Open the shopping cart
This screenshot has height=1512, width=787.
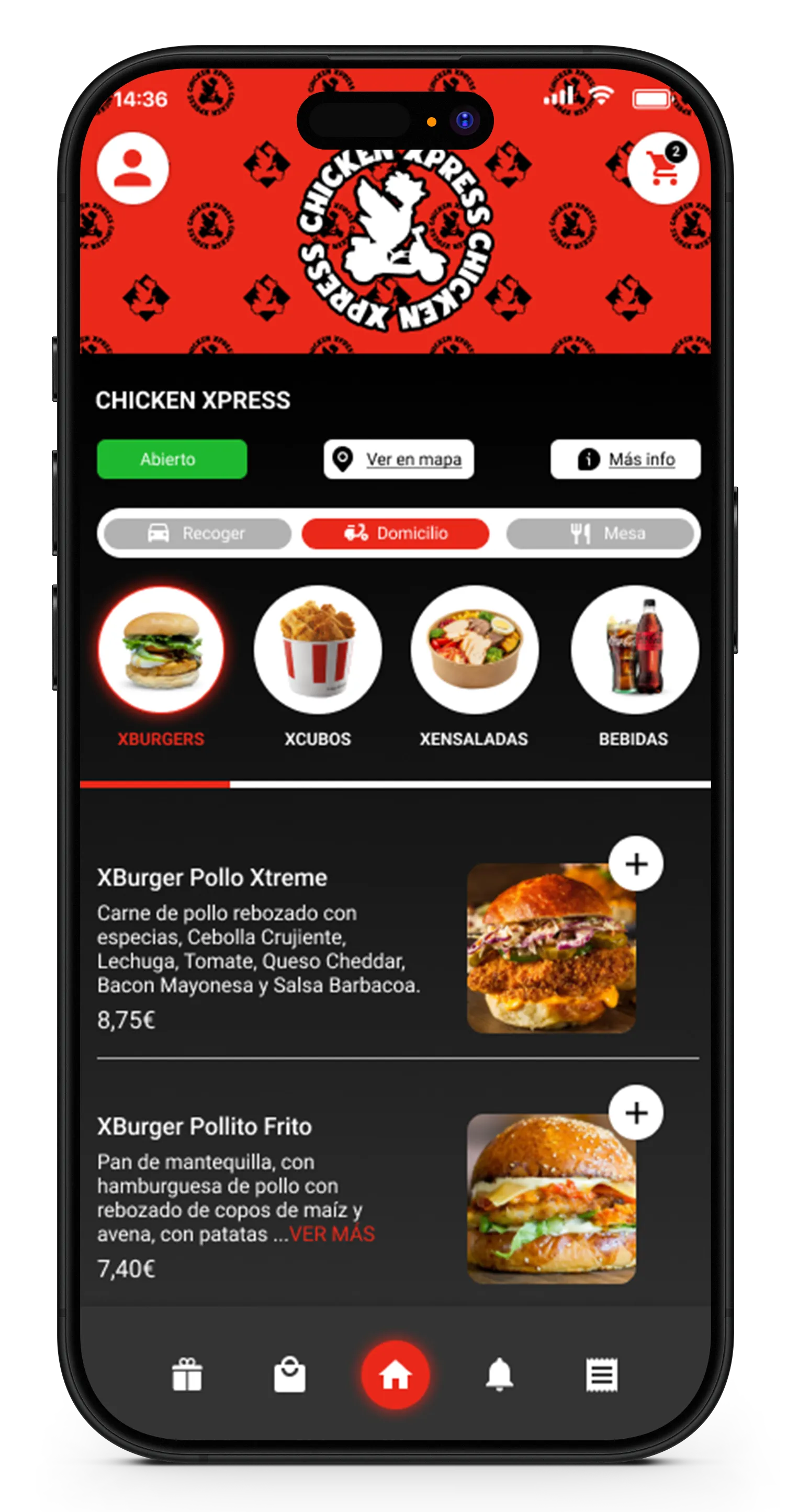coord(662,168)
